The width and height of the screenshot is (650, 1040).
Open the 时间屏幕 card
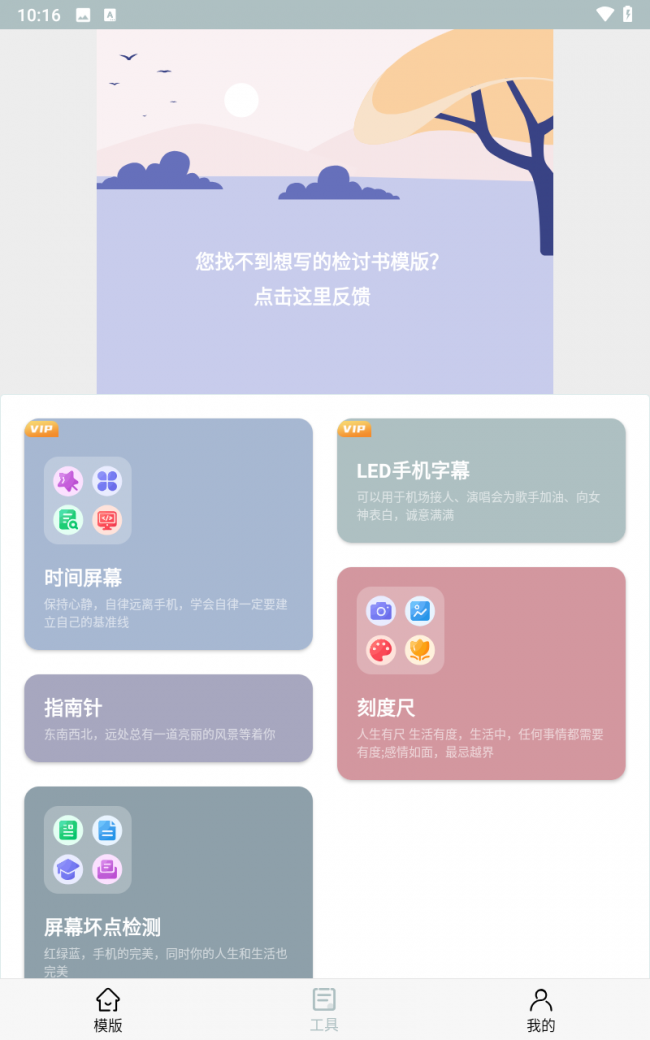(168, 534)
